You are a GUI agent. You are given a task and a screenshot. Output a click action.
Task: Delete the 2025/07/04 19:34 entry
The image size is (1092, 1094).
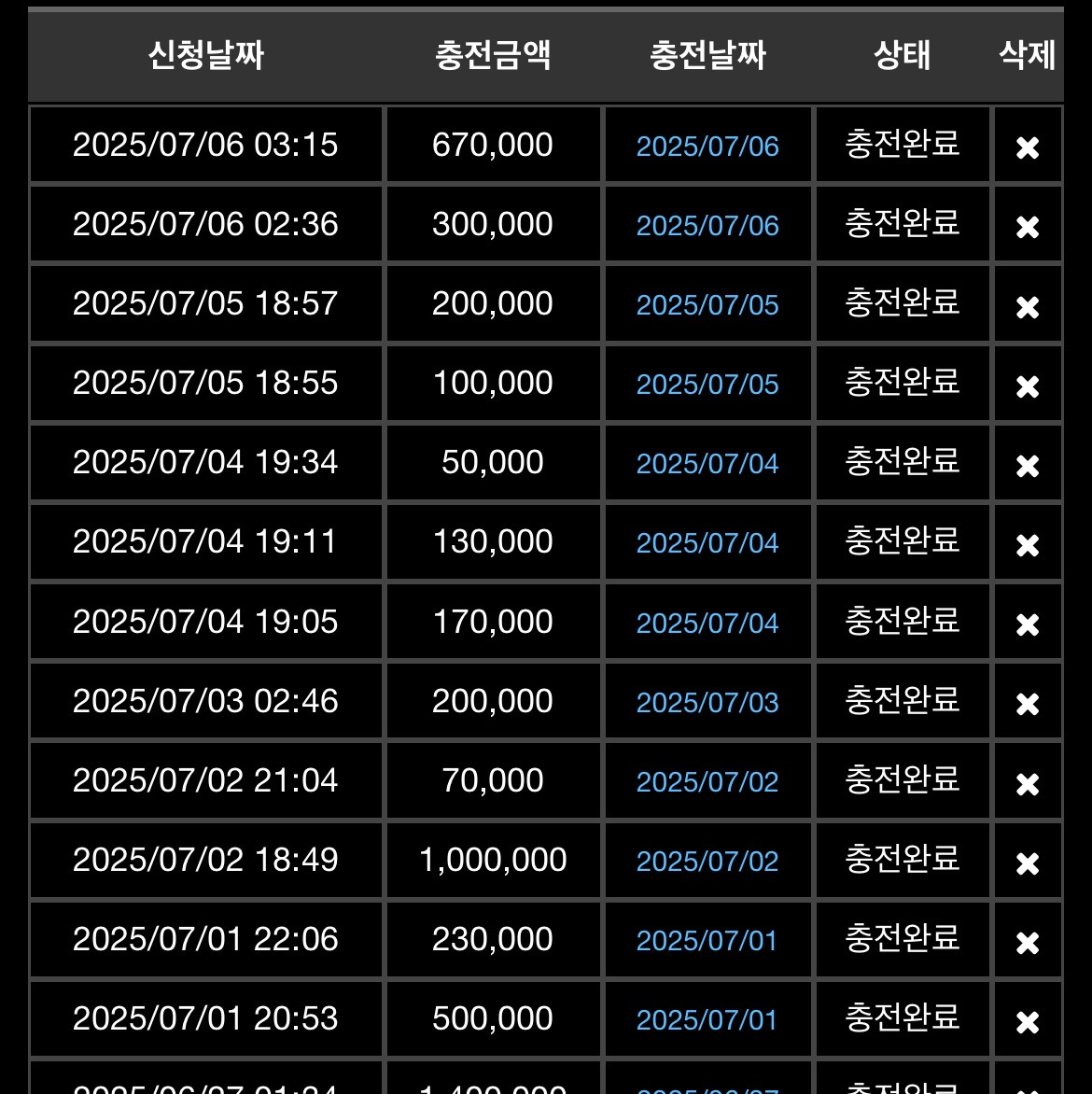[1028, 465]
